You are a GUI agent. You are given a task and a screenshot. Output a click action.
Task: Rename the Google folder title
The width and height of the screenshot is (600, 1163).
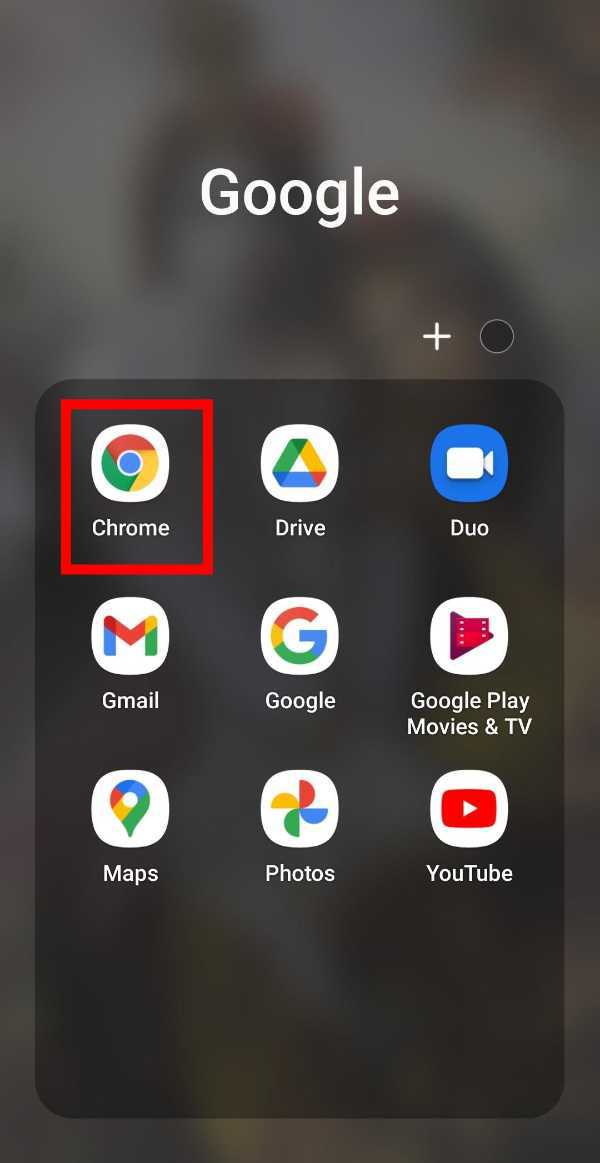300,192
